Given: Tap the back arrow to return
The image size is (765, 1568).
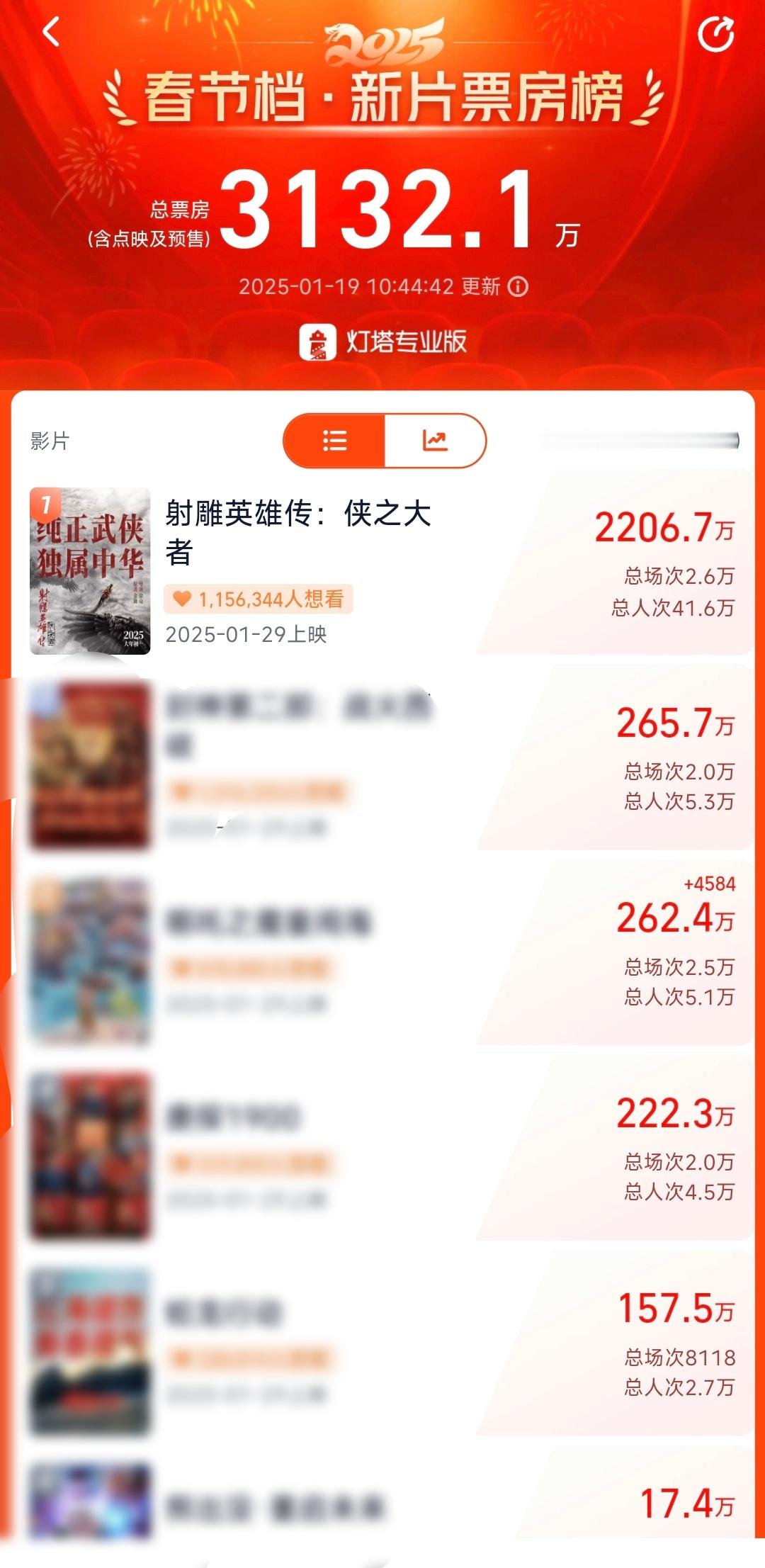Looking at the screenshot, I should 50,34.
